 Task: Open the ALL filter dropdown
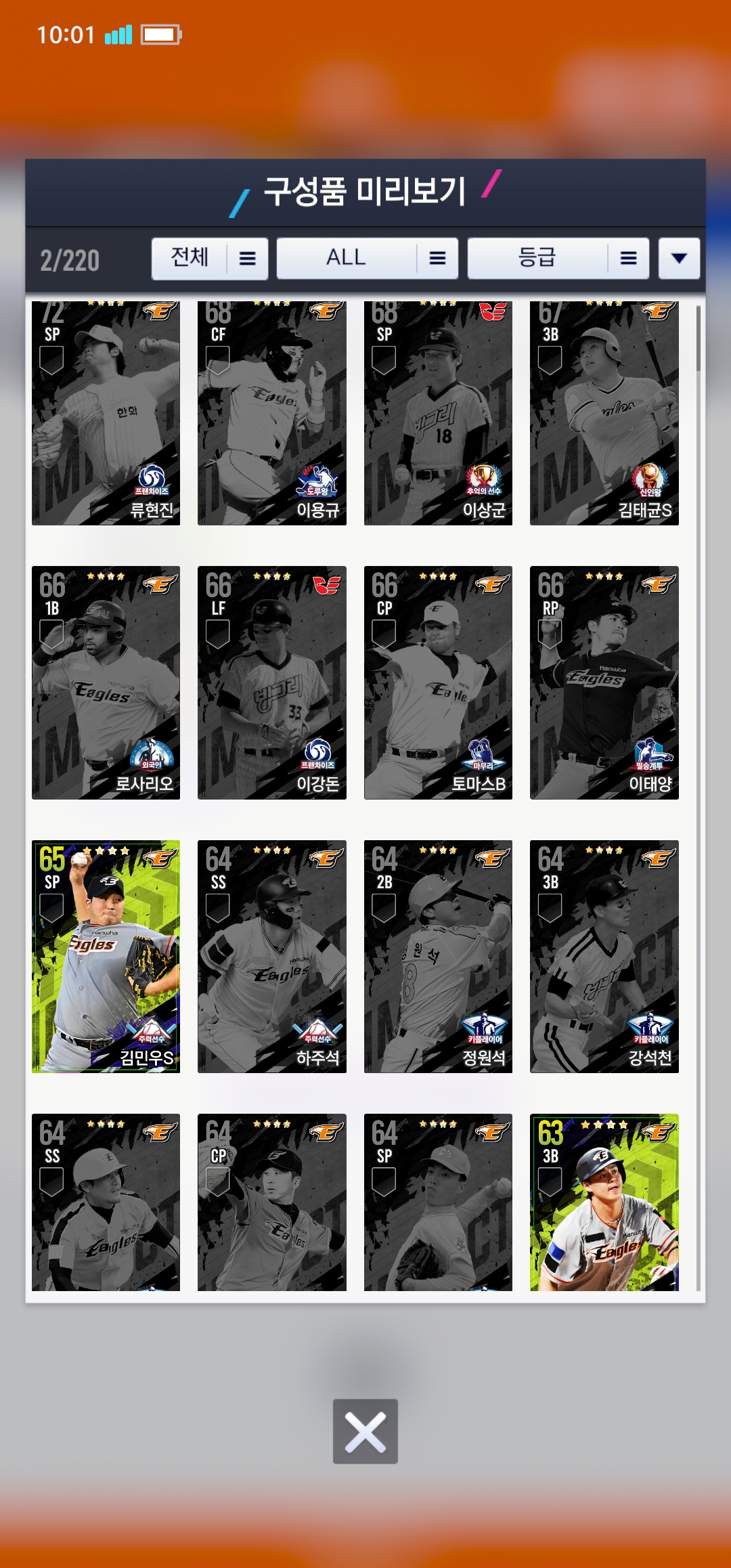click(x=368, y=258)
